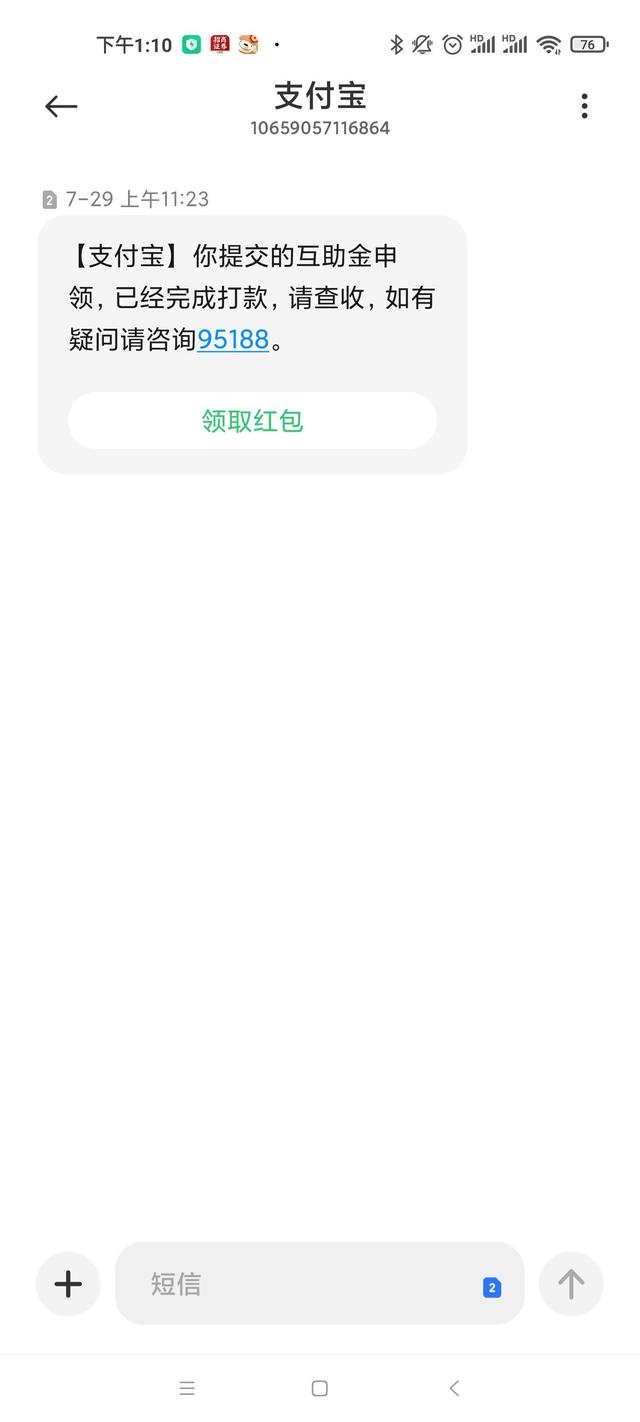The height and width of the screenshot is (1422, 640).
Task: Switch SIM with the blue 2 badge
Action: tap(492, 1288)
